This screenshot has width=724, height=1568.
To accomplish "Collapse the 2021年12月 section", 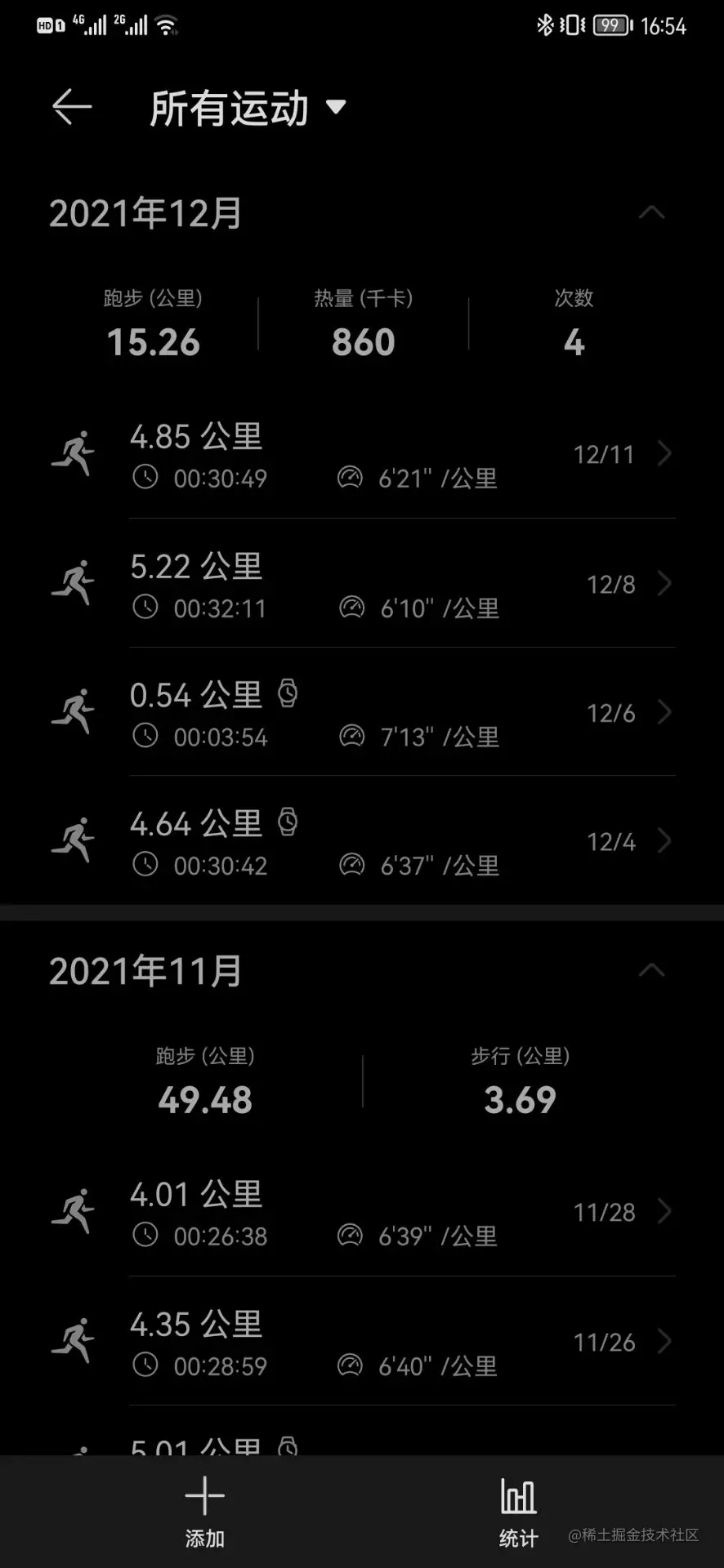I will pos(651,213).
